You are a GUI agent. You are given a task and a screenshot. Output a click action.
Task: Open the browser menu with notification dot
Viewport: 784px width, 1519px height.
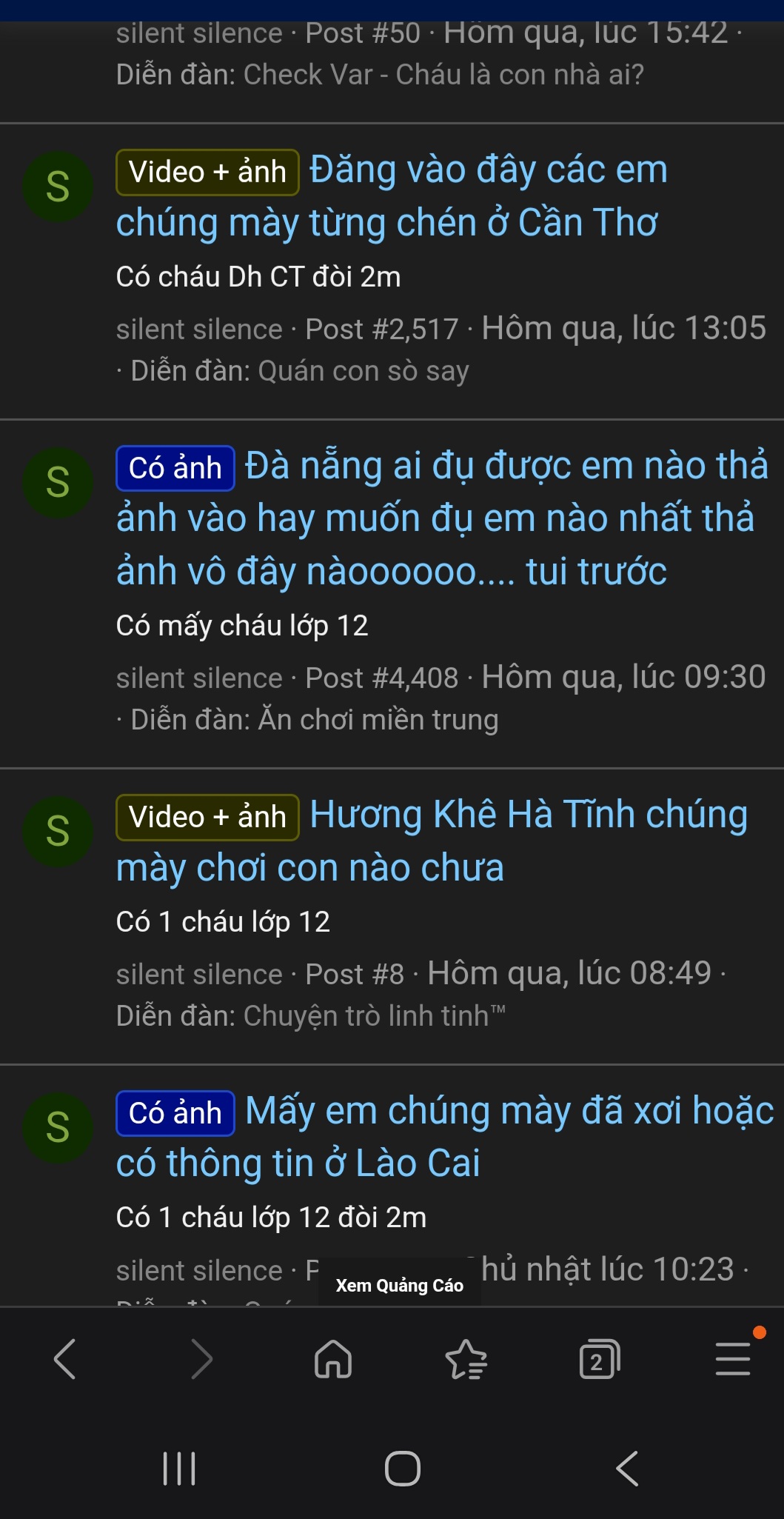click(x=733, y=1360)
